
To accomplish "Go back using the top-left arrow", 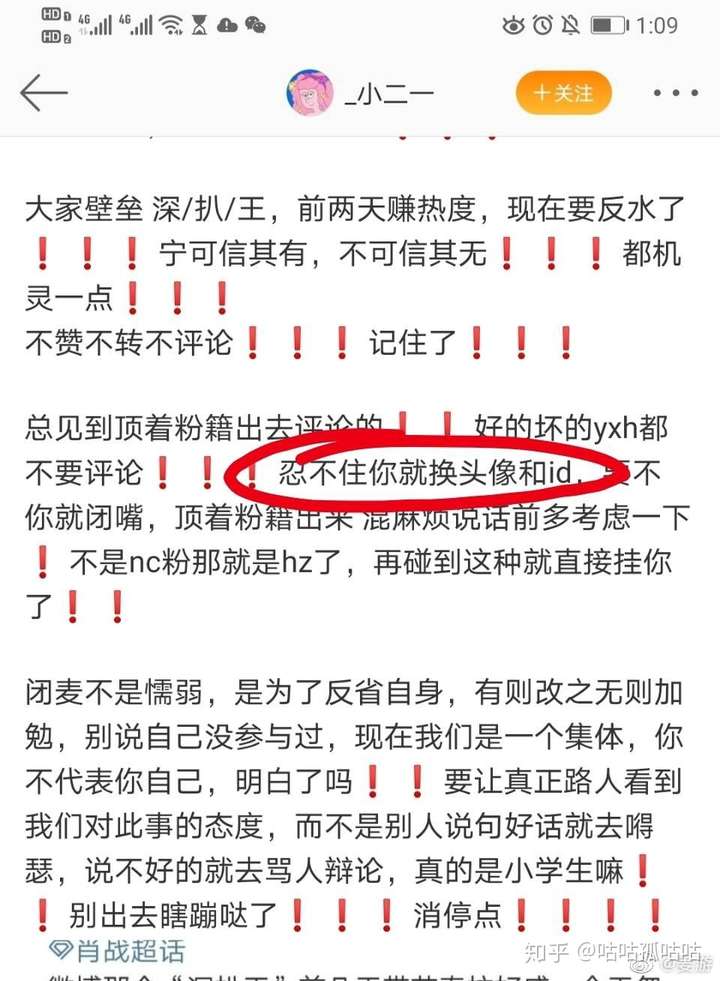I will (x=43, y=94).
